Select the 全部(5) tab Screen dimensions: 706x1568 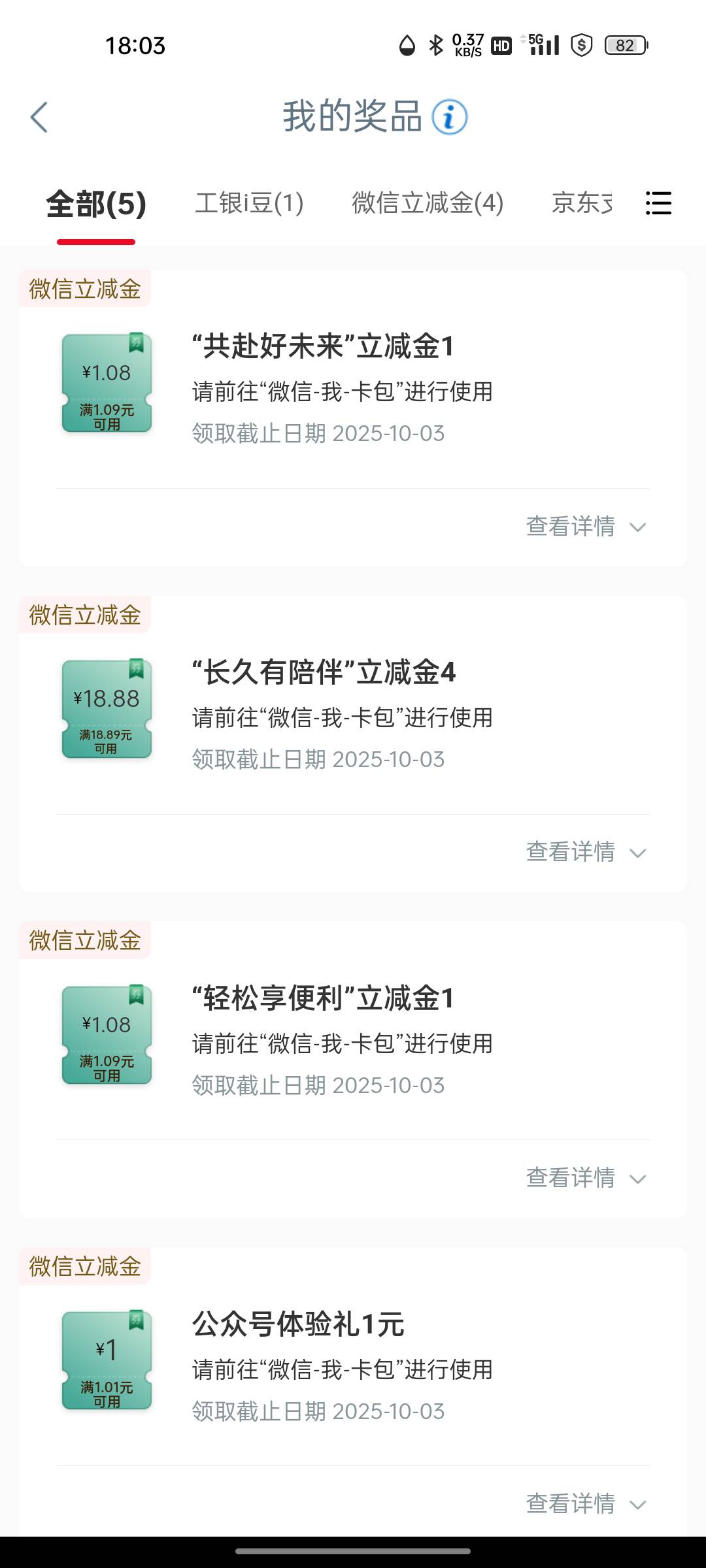tap(96, 204)
